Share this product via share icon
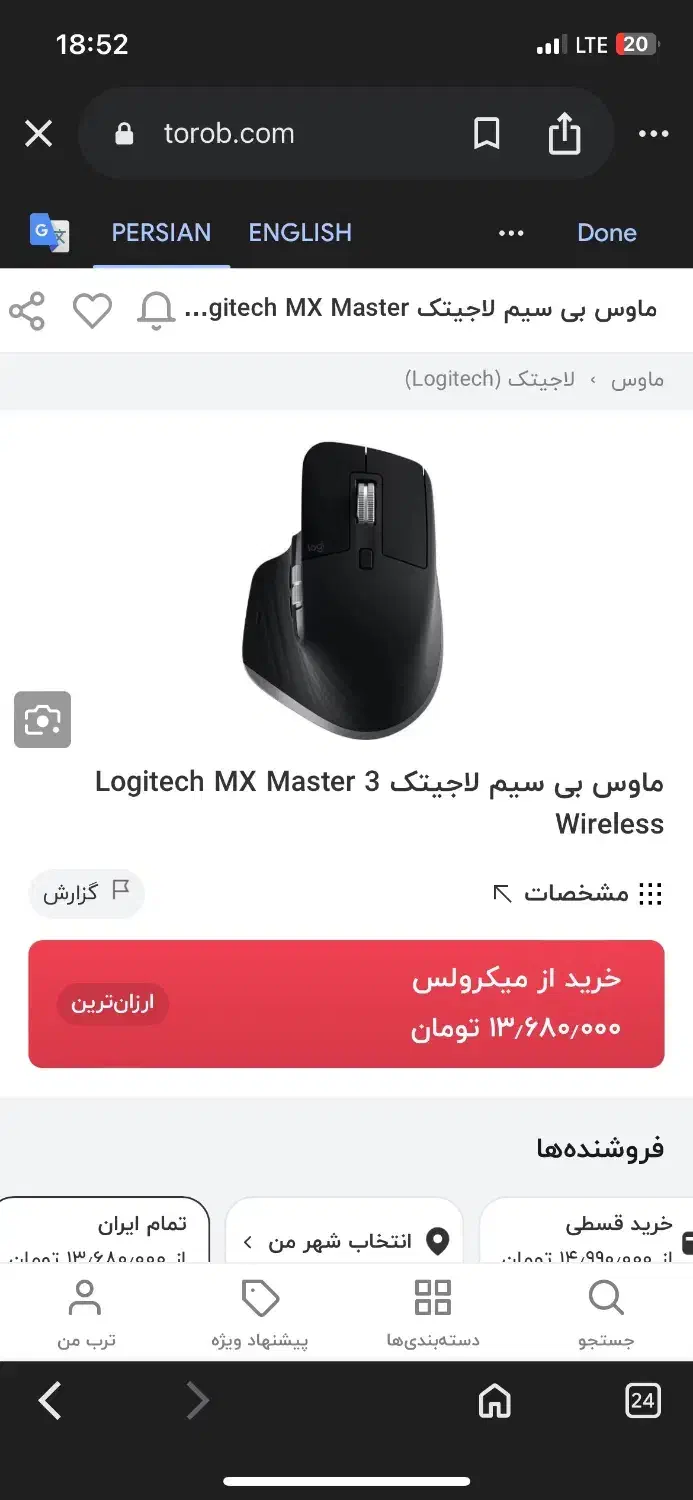693x1500 pixels. pos(27,311)
